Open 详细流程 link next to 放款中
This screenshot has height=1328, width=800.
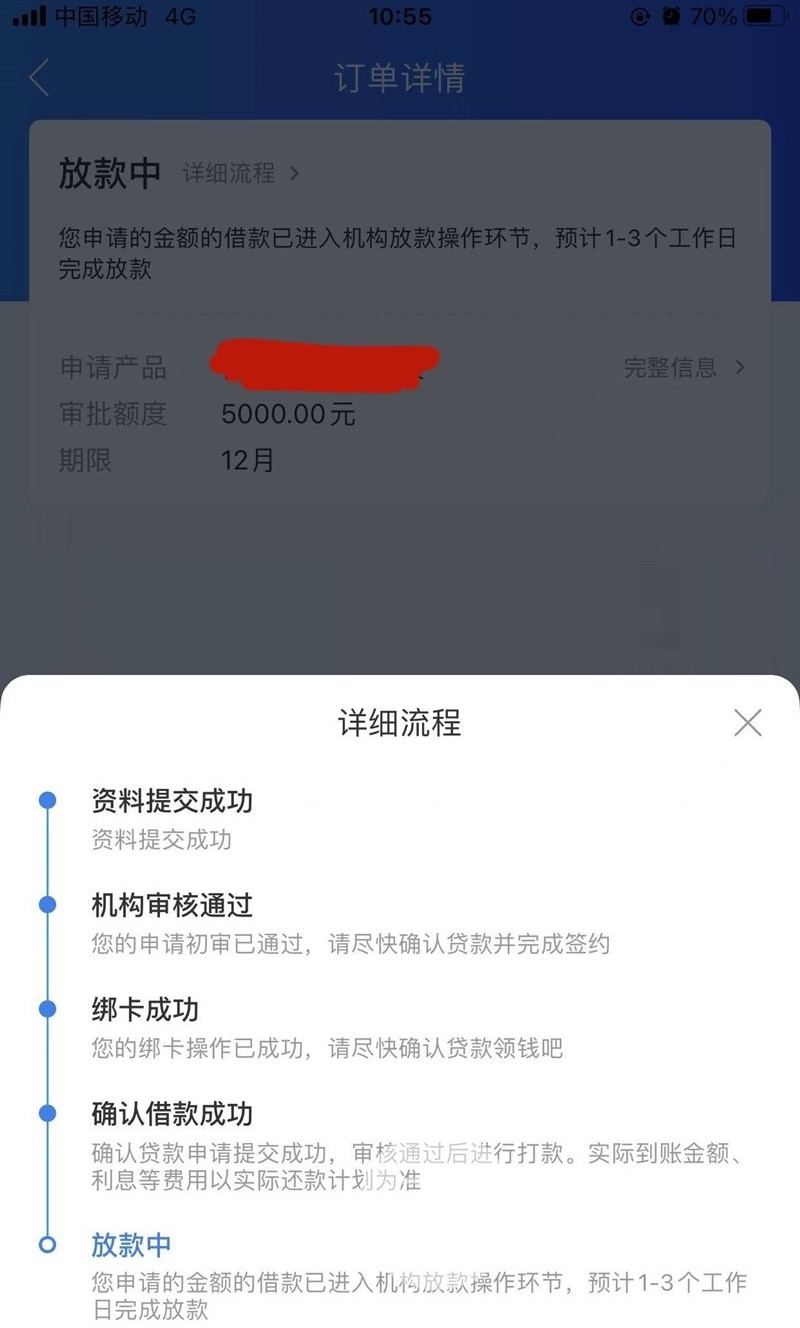pyautogui.click(x=240, y=174)
